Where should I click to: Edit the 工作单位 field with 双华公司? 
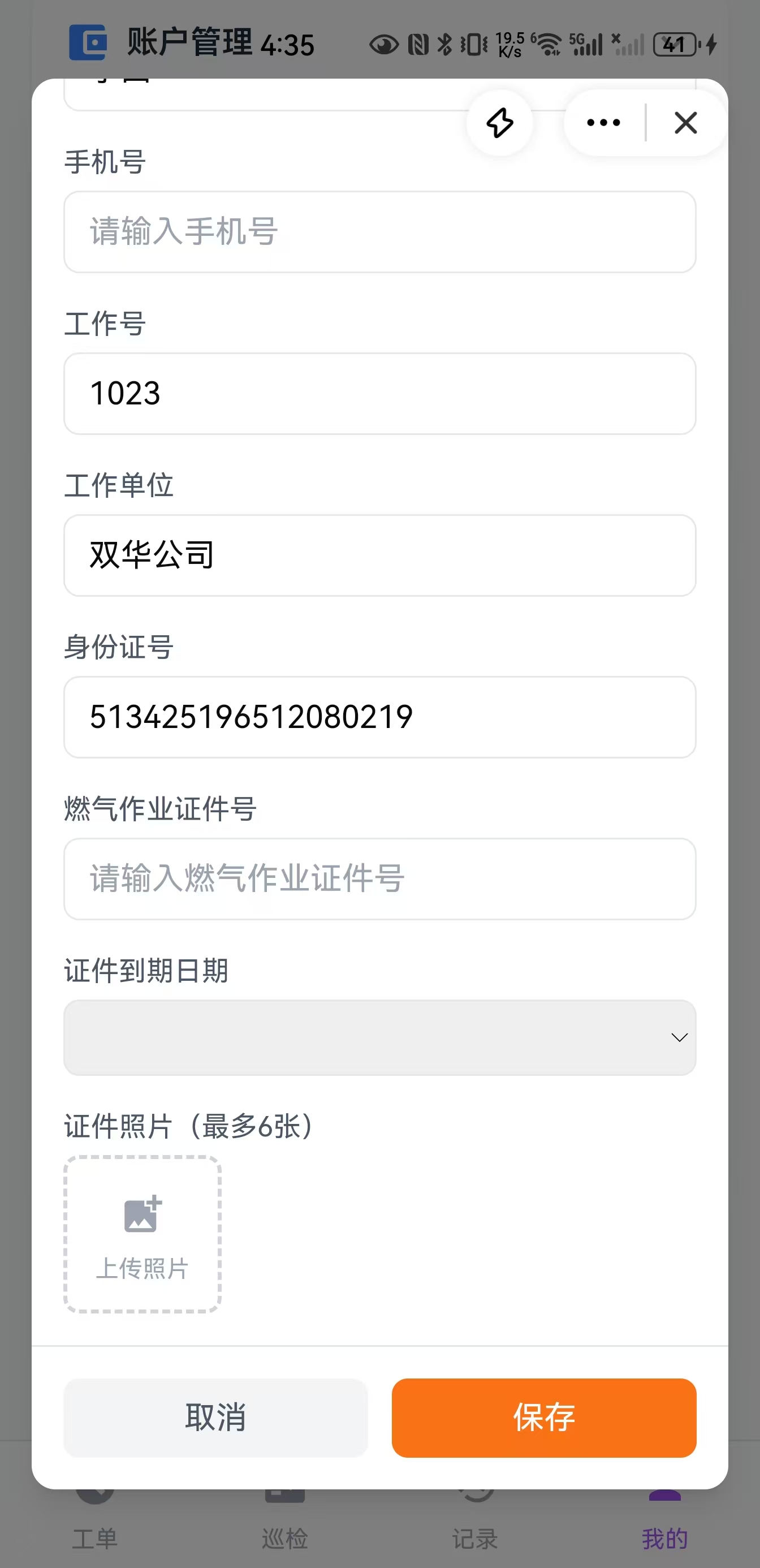[379, 555]
